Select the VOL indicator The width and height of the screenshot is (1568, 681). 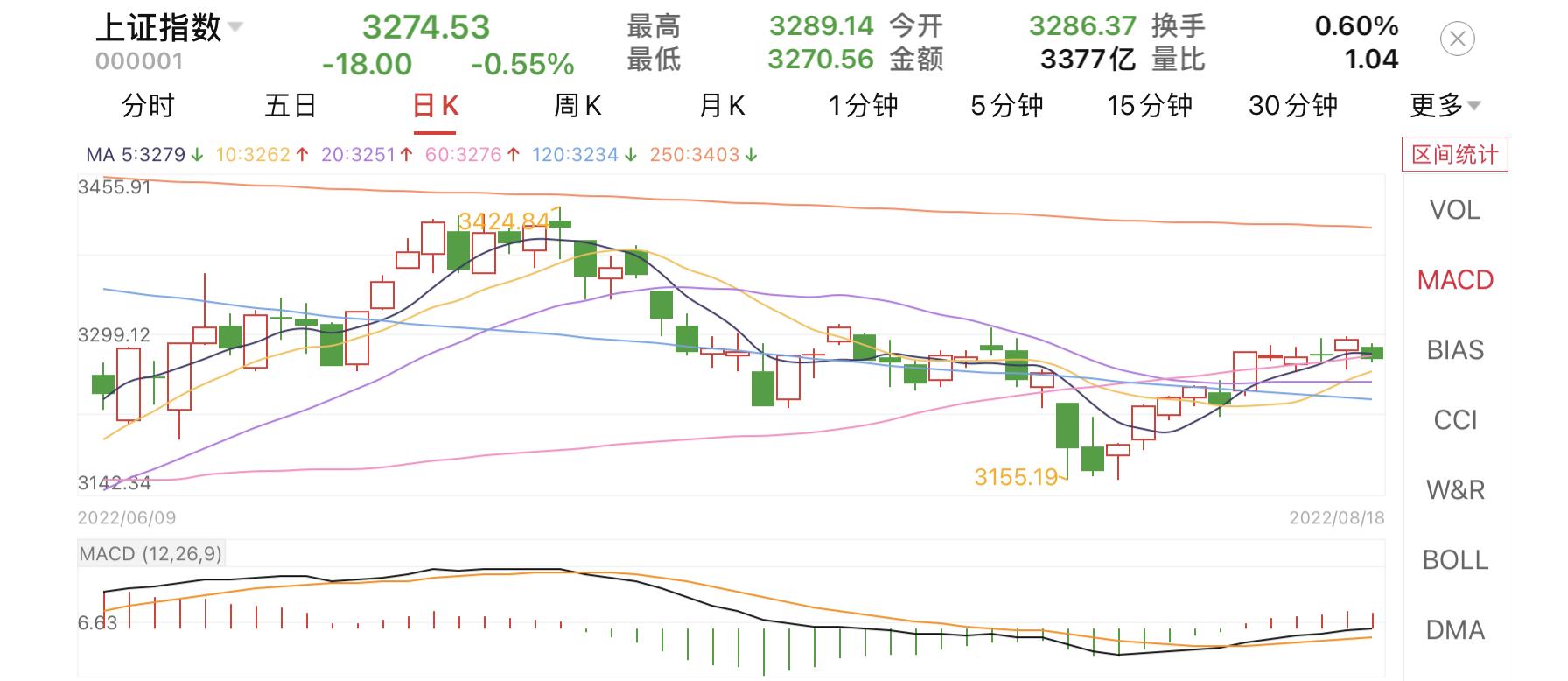(1455, 210)
